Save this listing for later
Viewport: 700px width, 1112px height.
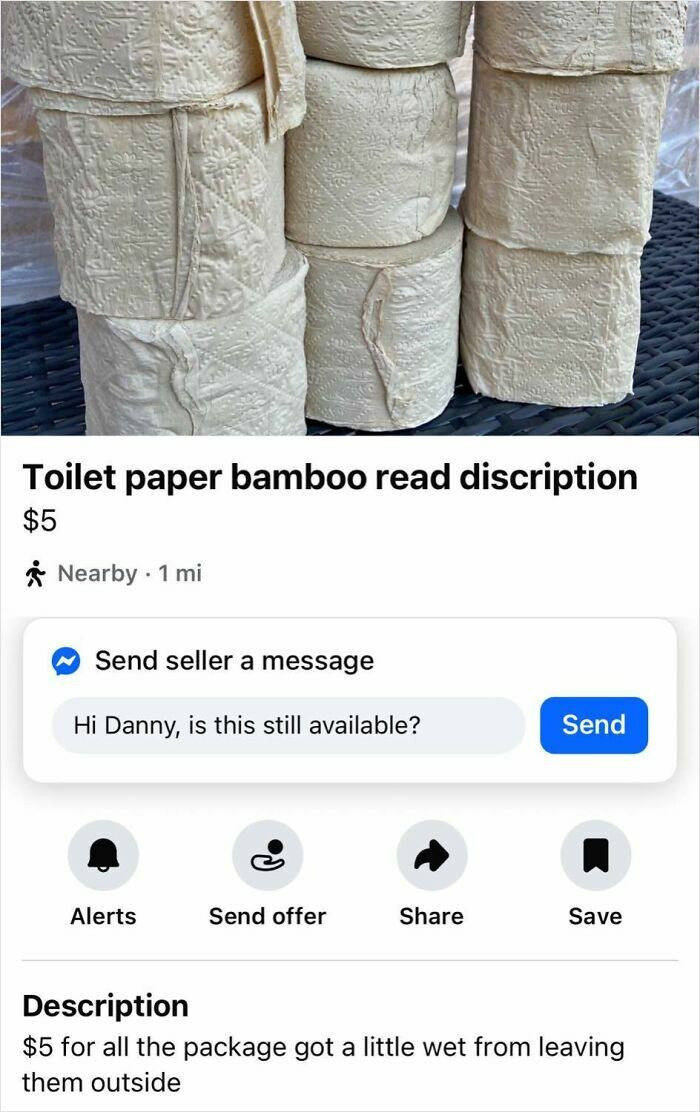595,856
